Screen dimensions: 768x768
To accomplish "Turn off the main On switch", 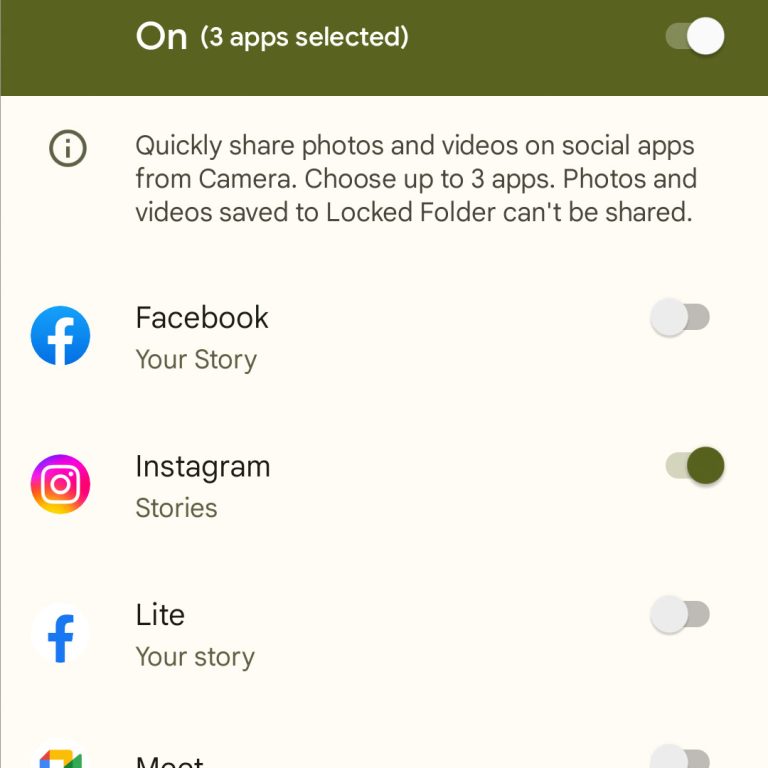I will coord(694,37).
